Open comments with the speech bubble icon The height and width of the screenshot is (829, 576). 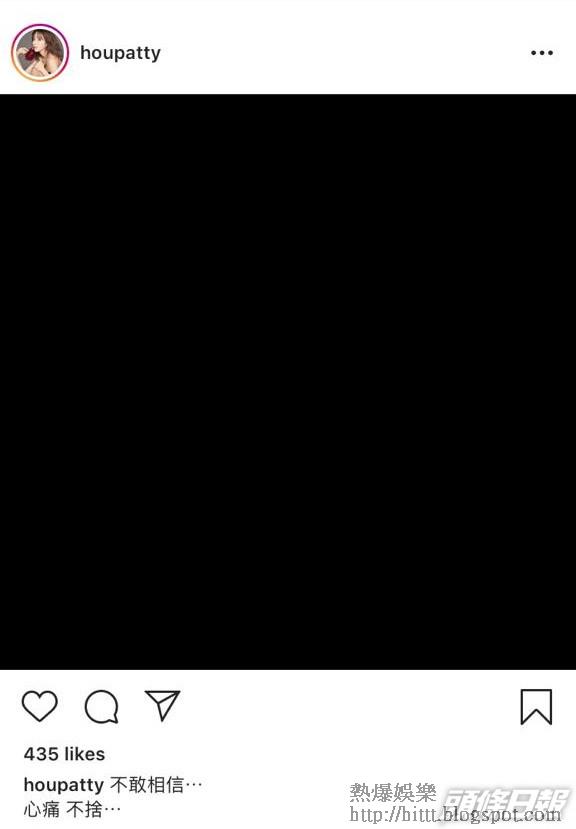point(102,706)
